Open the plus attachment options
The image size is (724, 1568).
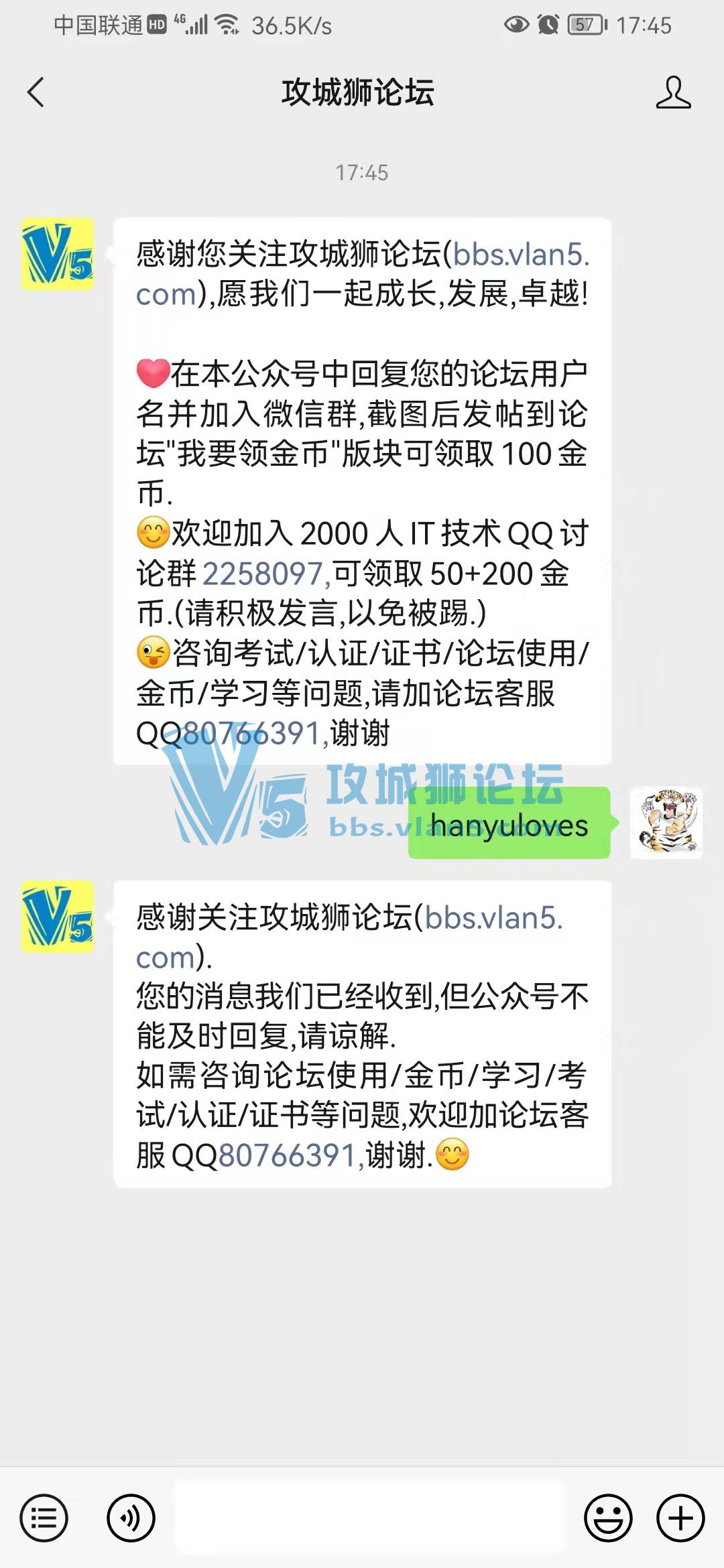coord(680,1518)
